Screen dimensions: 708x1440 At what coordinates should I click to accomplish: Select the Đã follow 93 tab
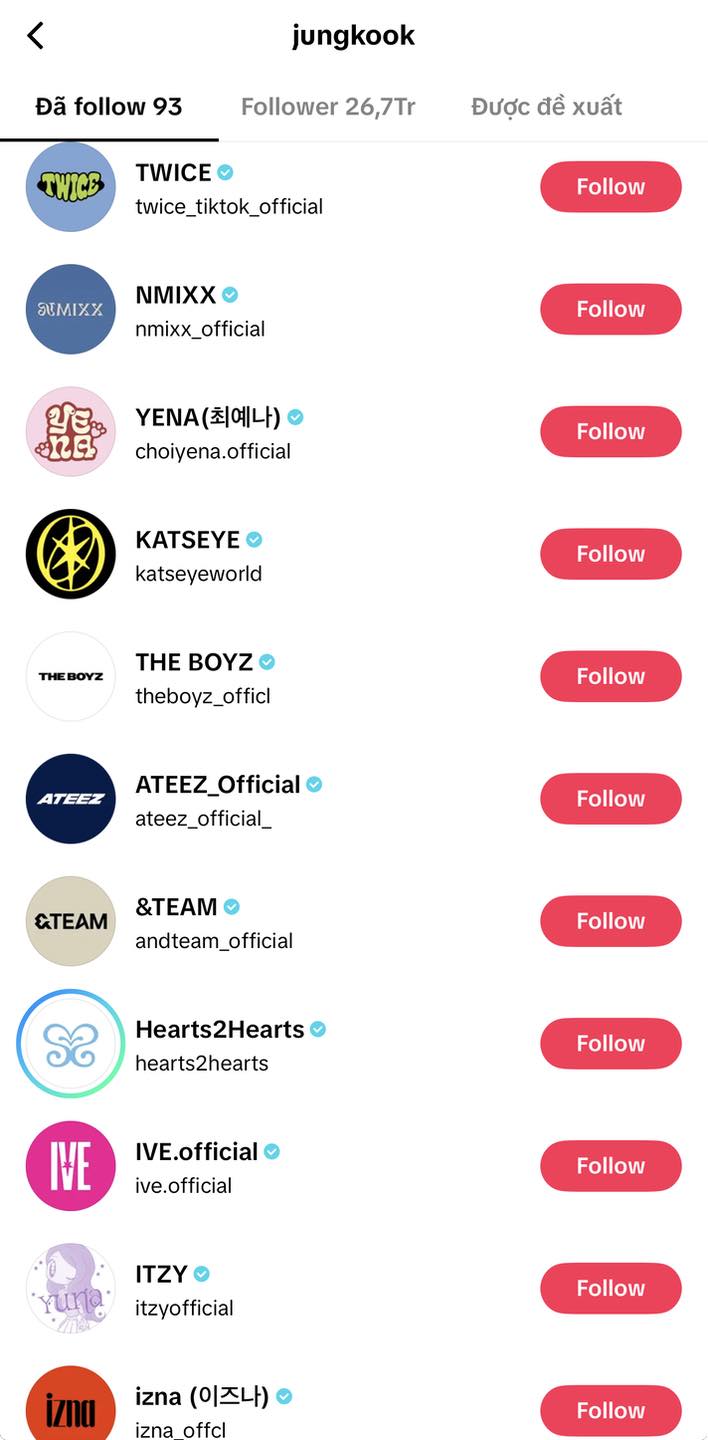[109, 106]
